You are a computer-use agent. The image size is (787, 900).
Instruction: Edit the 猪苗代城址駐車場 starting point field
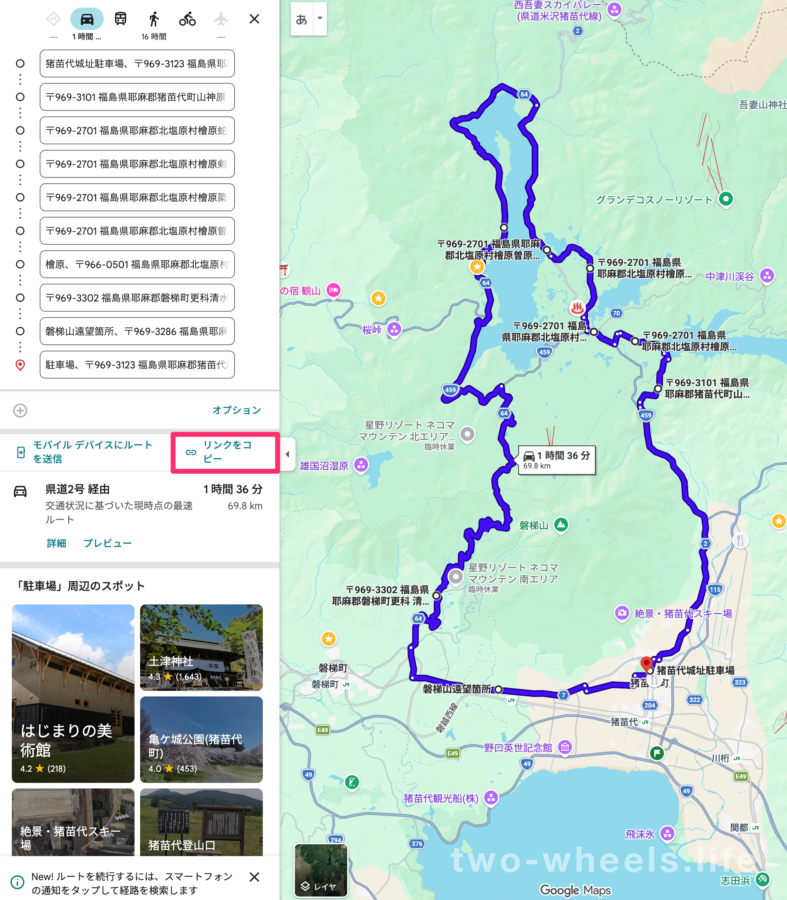137,64
